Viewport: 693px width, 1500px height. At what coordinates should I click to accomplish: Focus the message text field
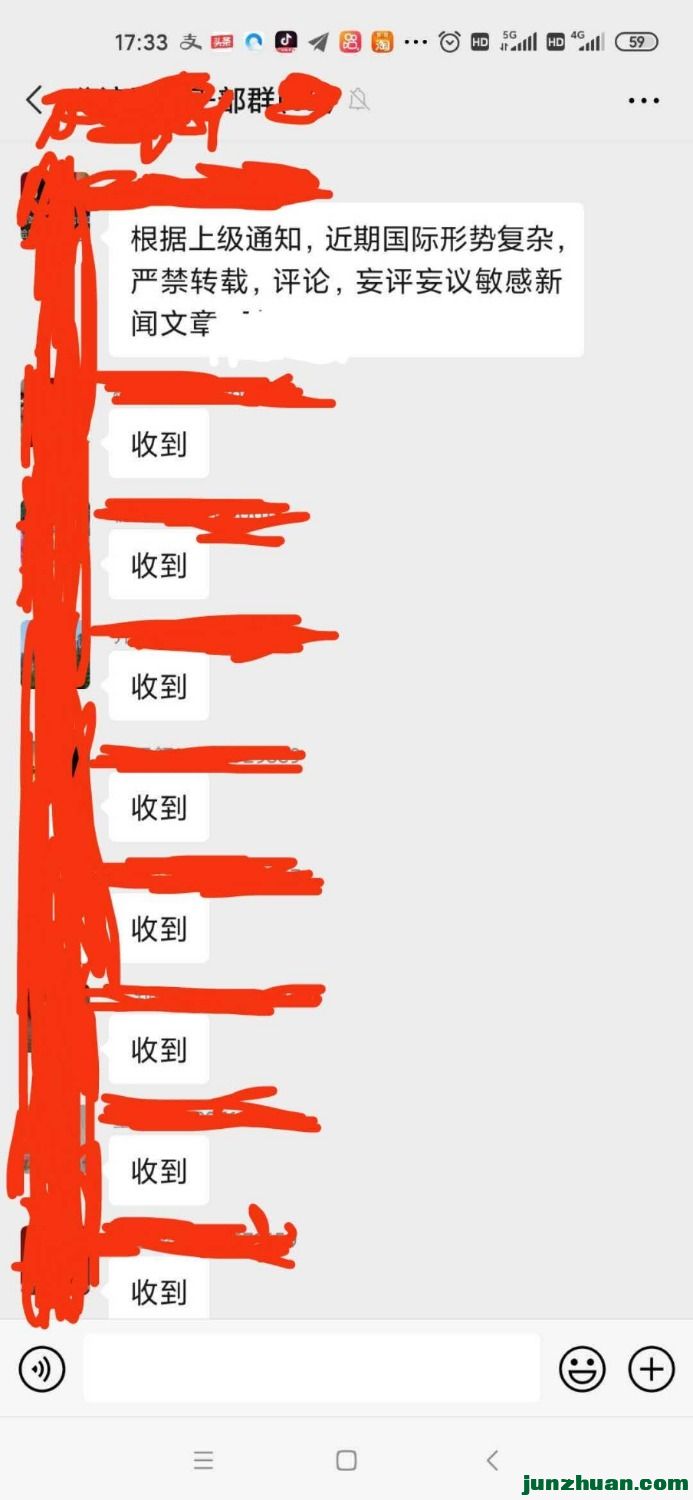pos(311,1368)
